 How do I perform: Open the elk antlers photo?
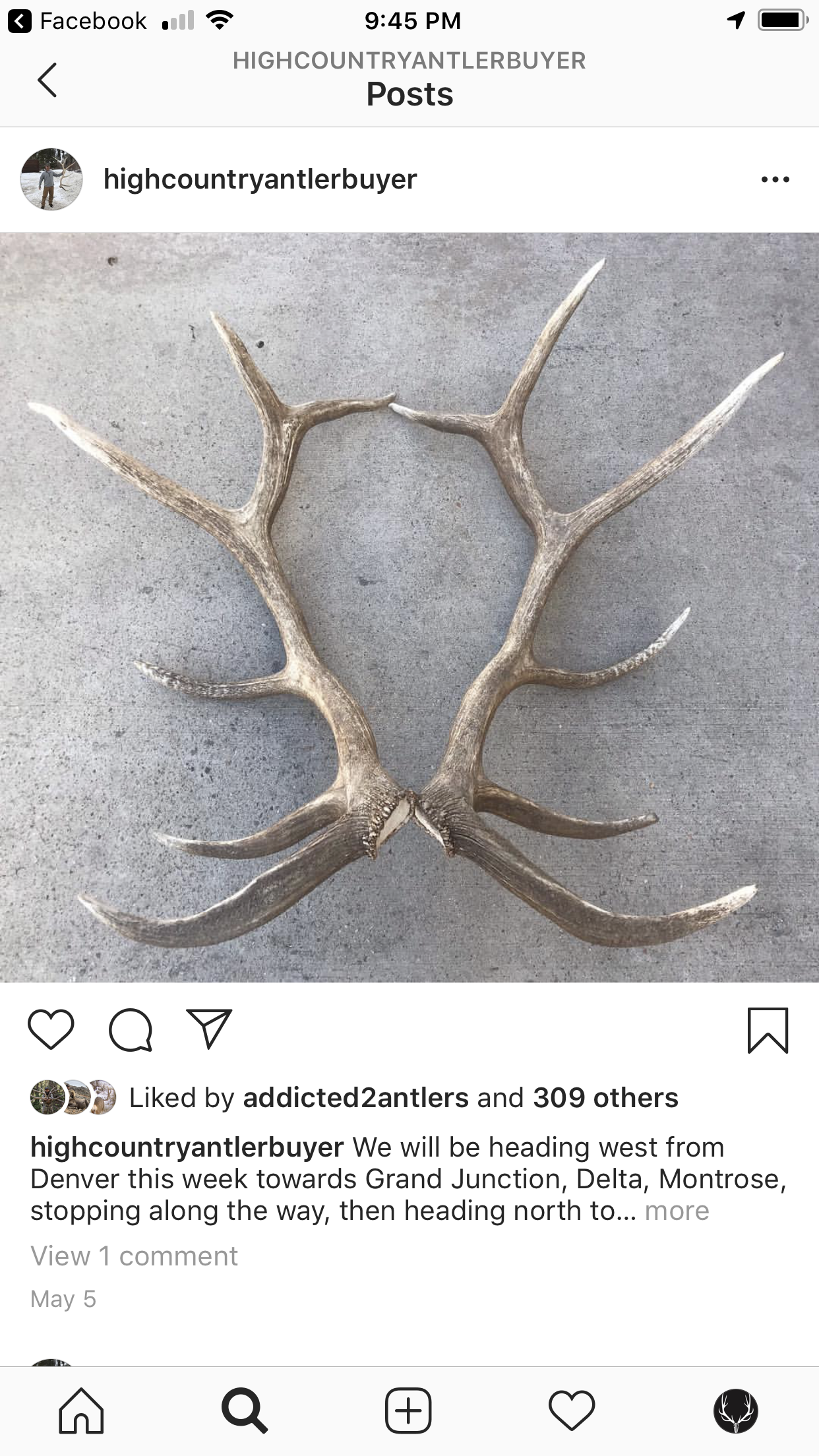tap(409, 607)
